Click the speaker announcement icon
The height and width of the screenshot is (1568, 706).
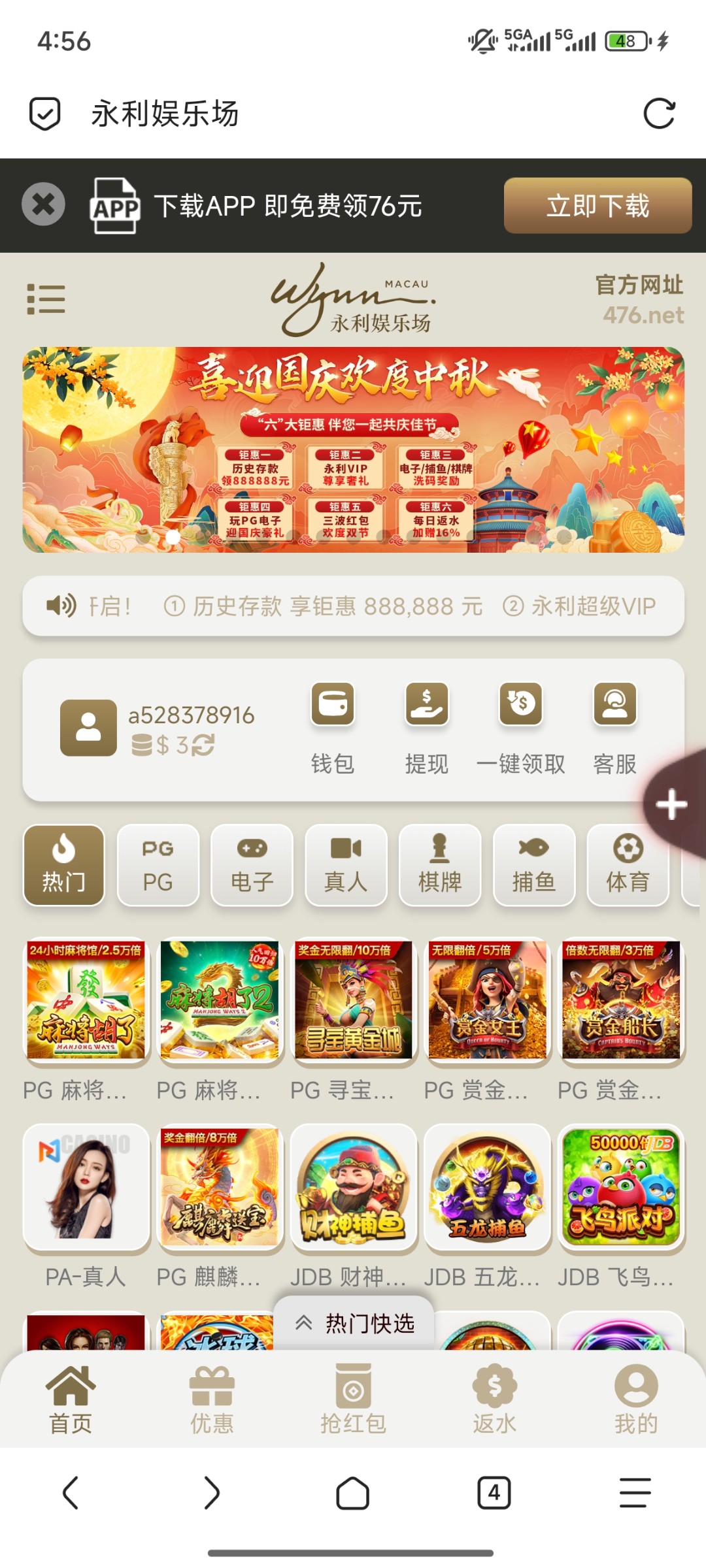pyautogui.click(x=59, y=606)
